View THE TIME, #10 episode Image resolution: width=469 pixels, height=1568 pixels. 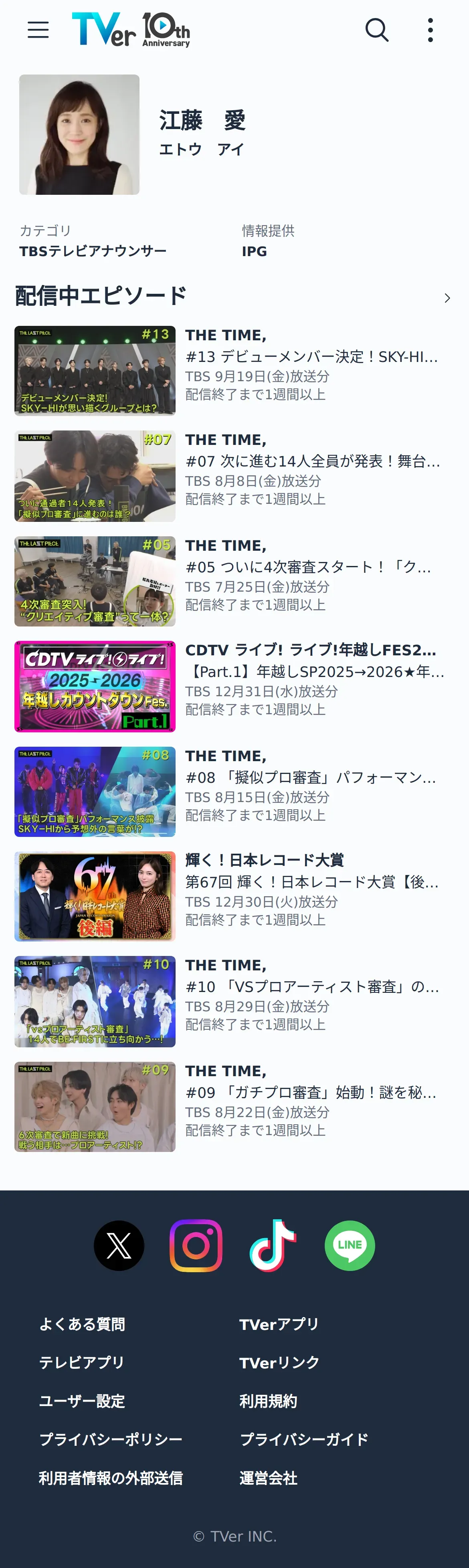coord(95,1001)
